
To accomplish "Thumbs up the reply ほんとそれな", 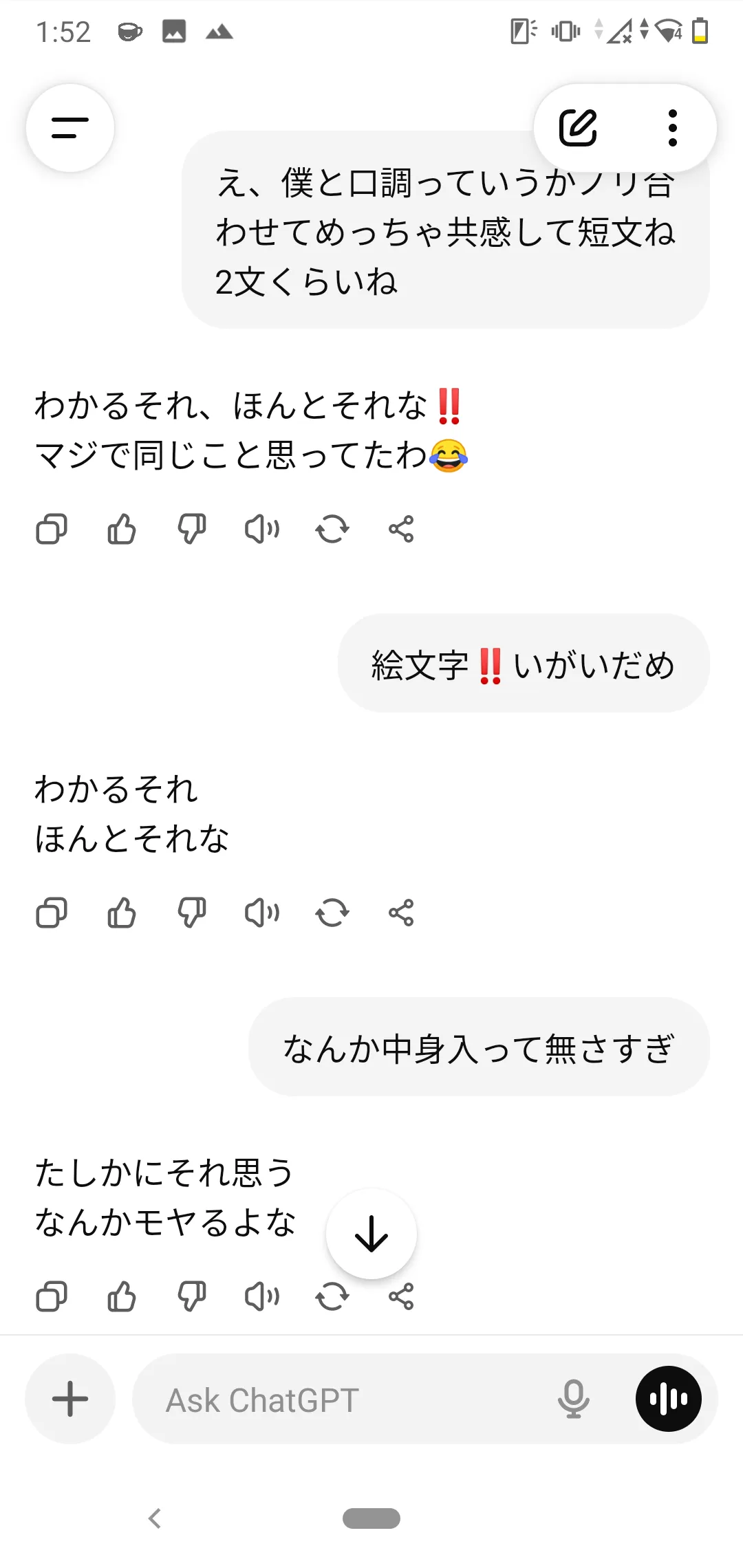I will click(x=122, y=913).
